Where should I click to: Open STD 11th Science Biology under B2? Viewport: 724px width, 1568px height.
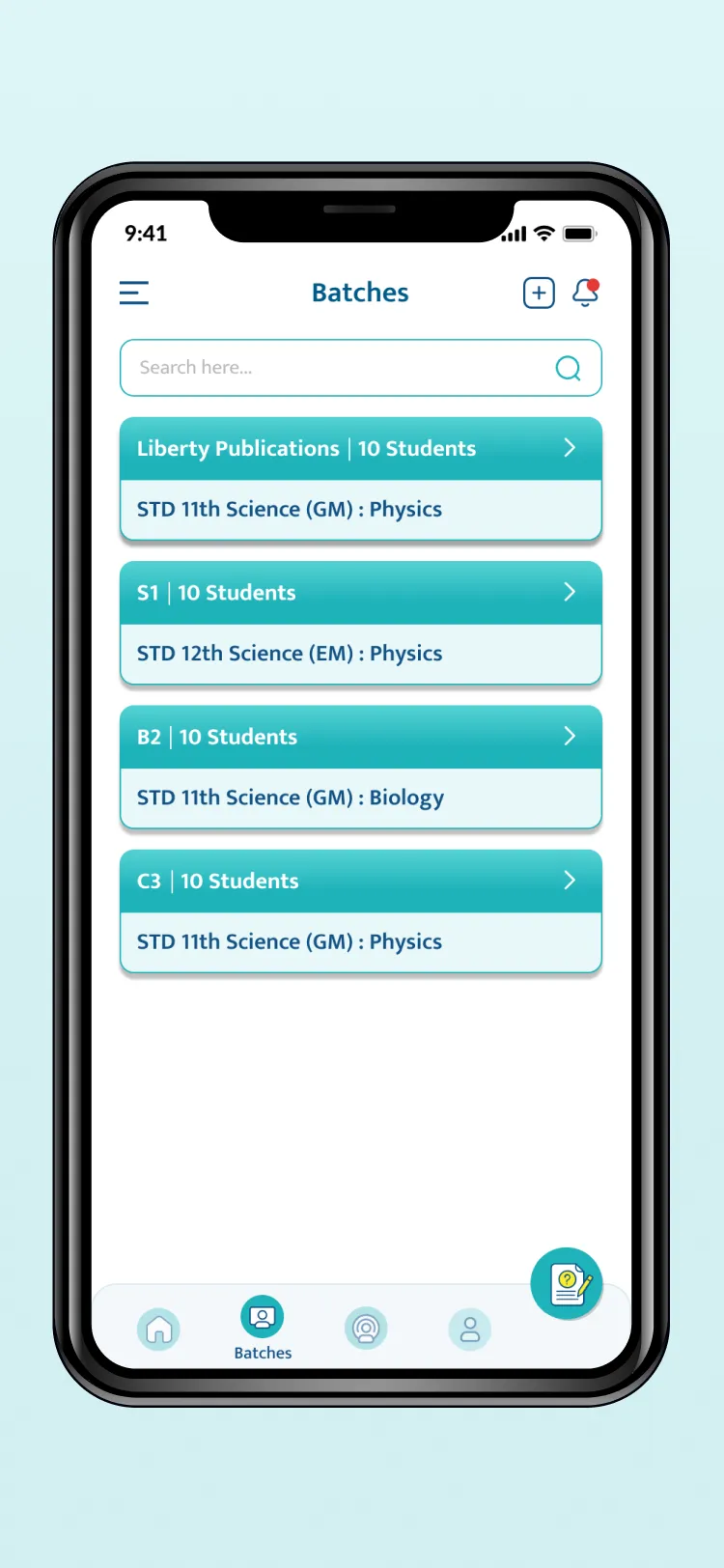289,798
